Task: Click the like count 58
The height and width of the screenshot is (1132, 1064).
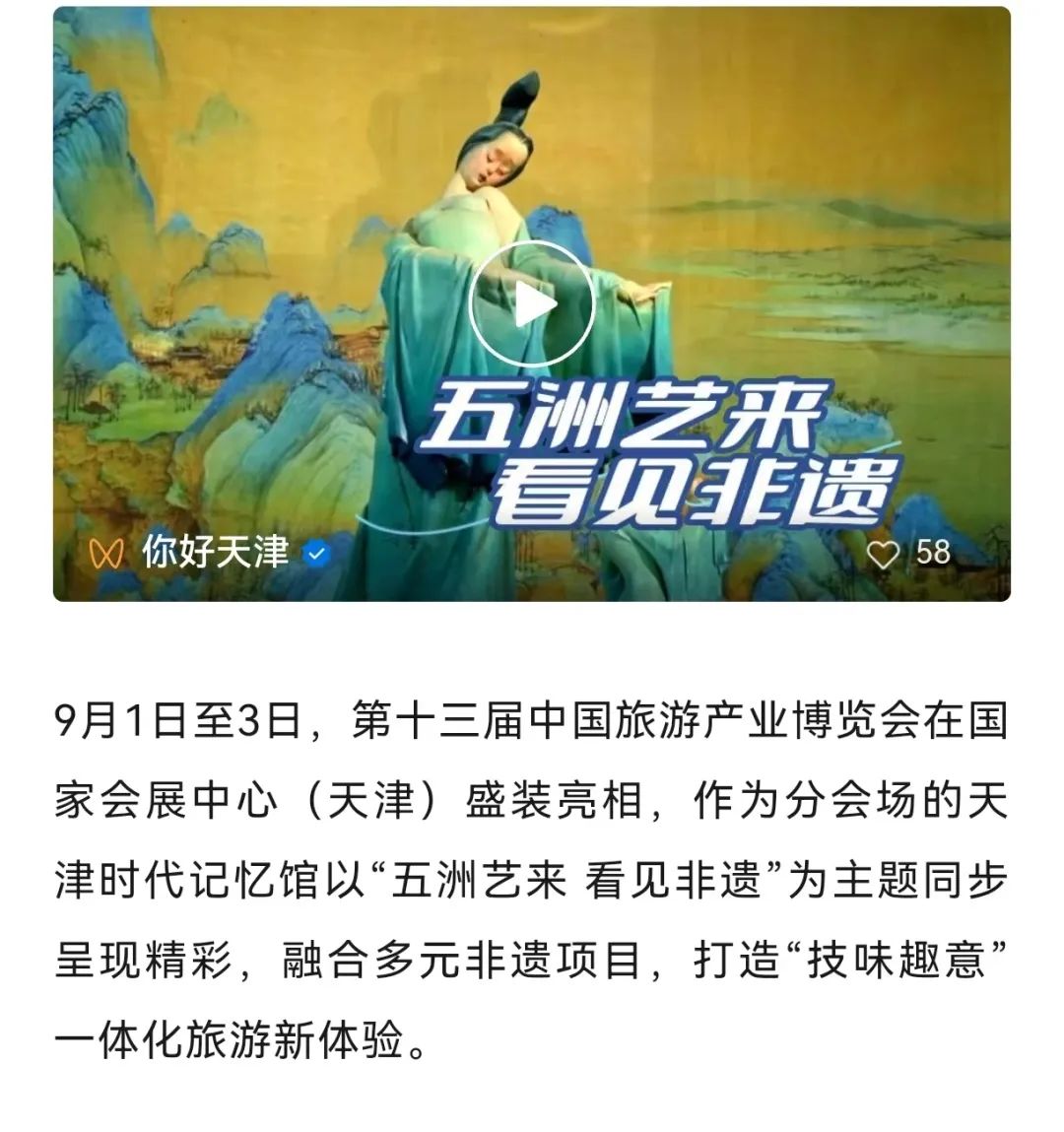Action: 932,554
